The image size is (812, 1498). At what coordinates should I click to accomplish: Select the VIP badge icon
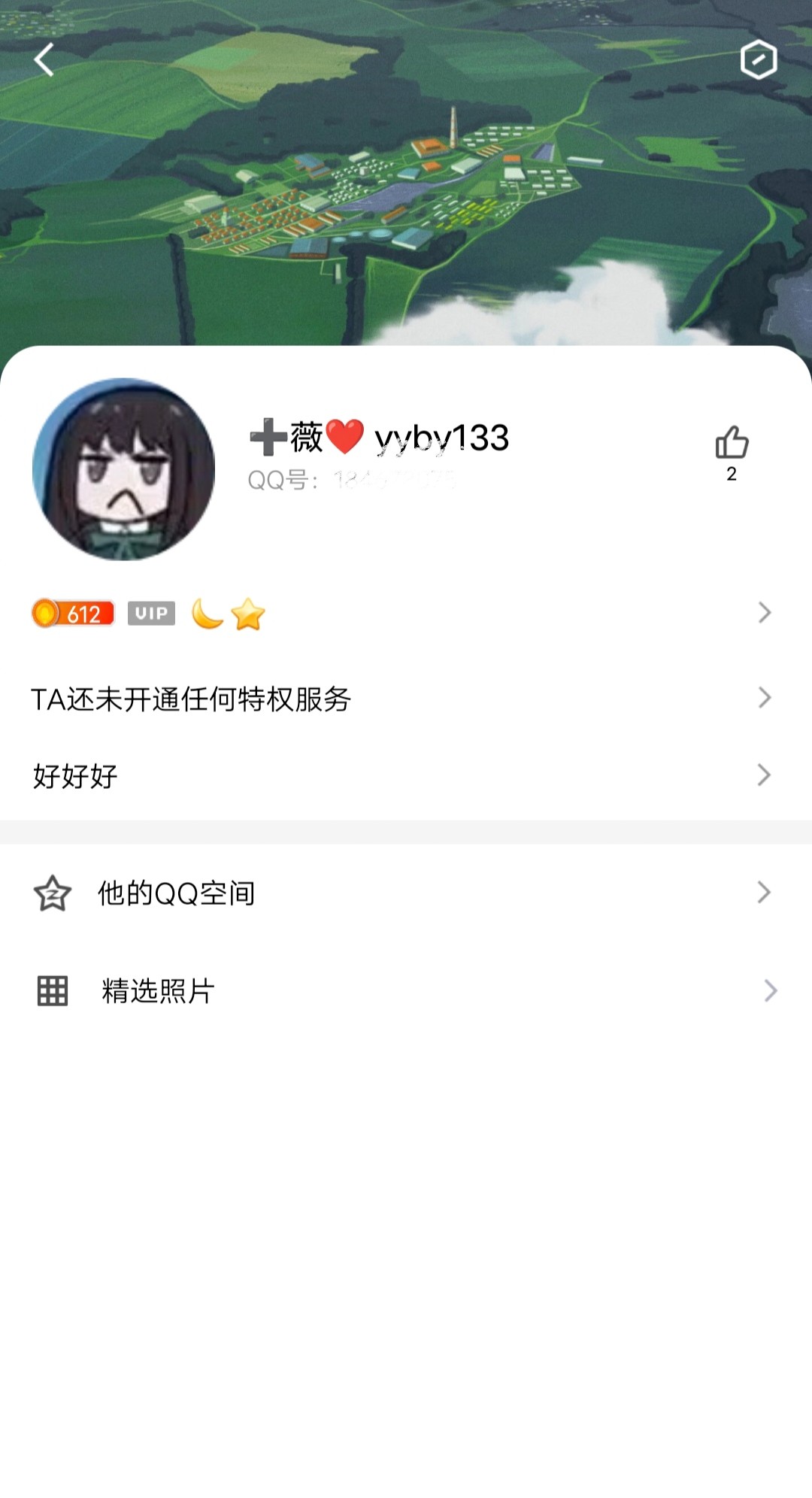pos(150,614)
